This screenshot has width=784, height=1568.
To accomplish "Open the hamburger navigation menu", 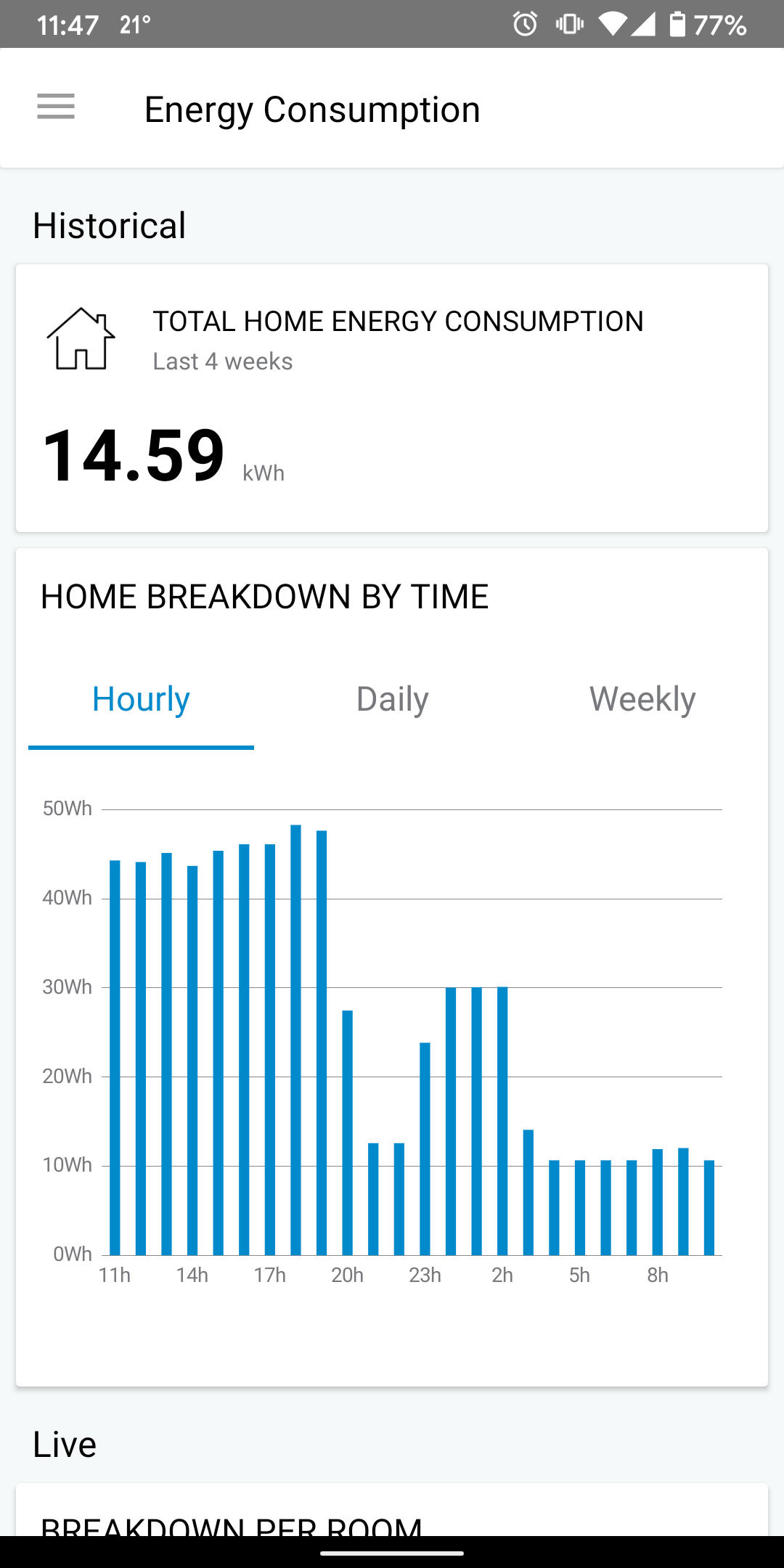I will (54, 107).
